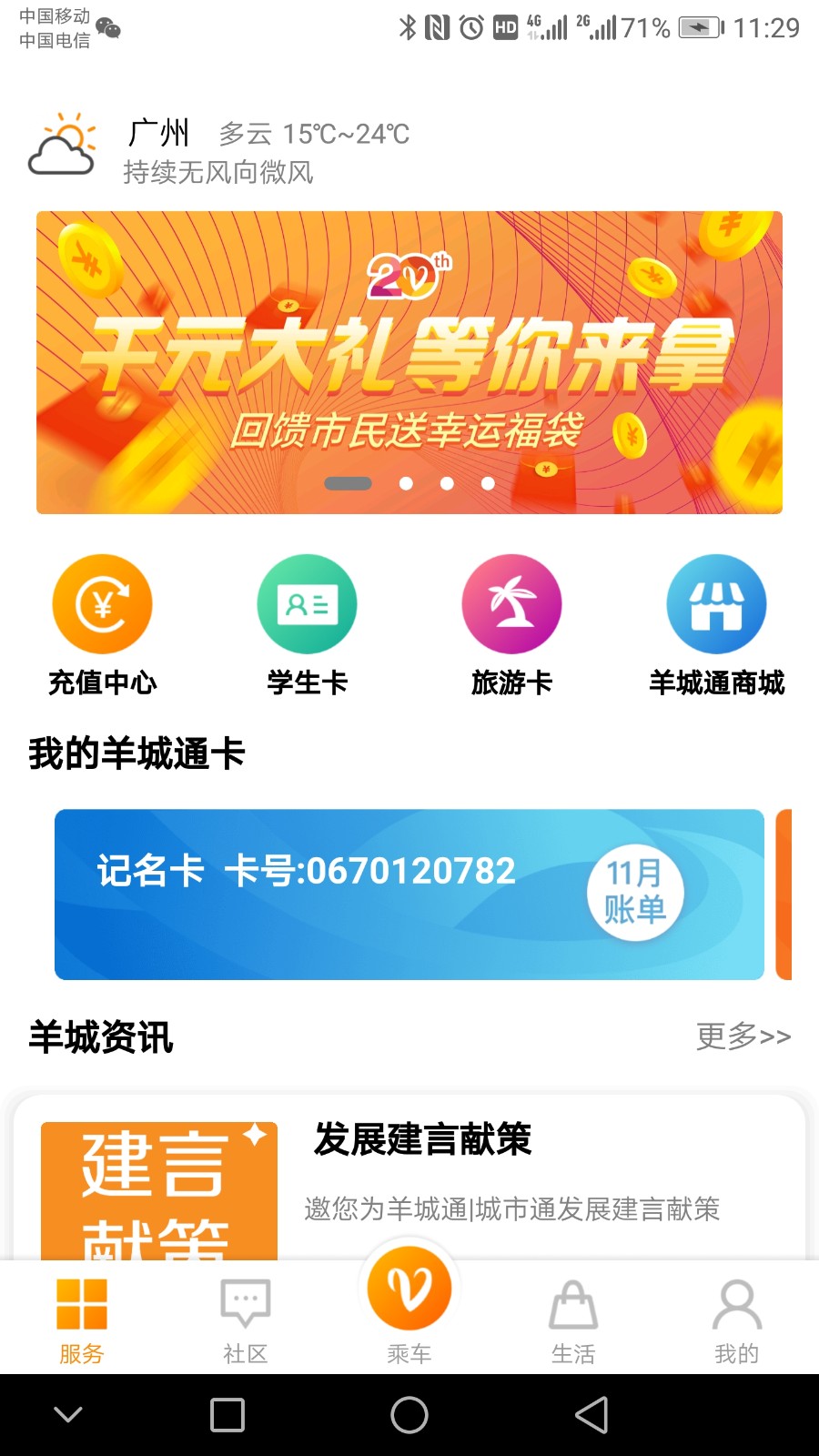The image size is (819, 1456).
Task: Select the second carousel indicator dot
Action: click(406, 483)
